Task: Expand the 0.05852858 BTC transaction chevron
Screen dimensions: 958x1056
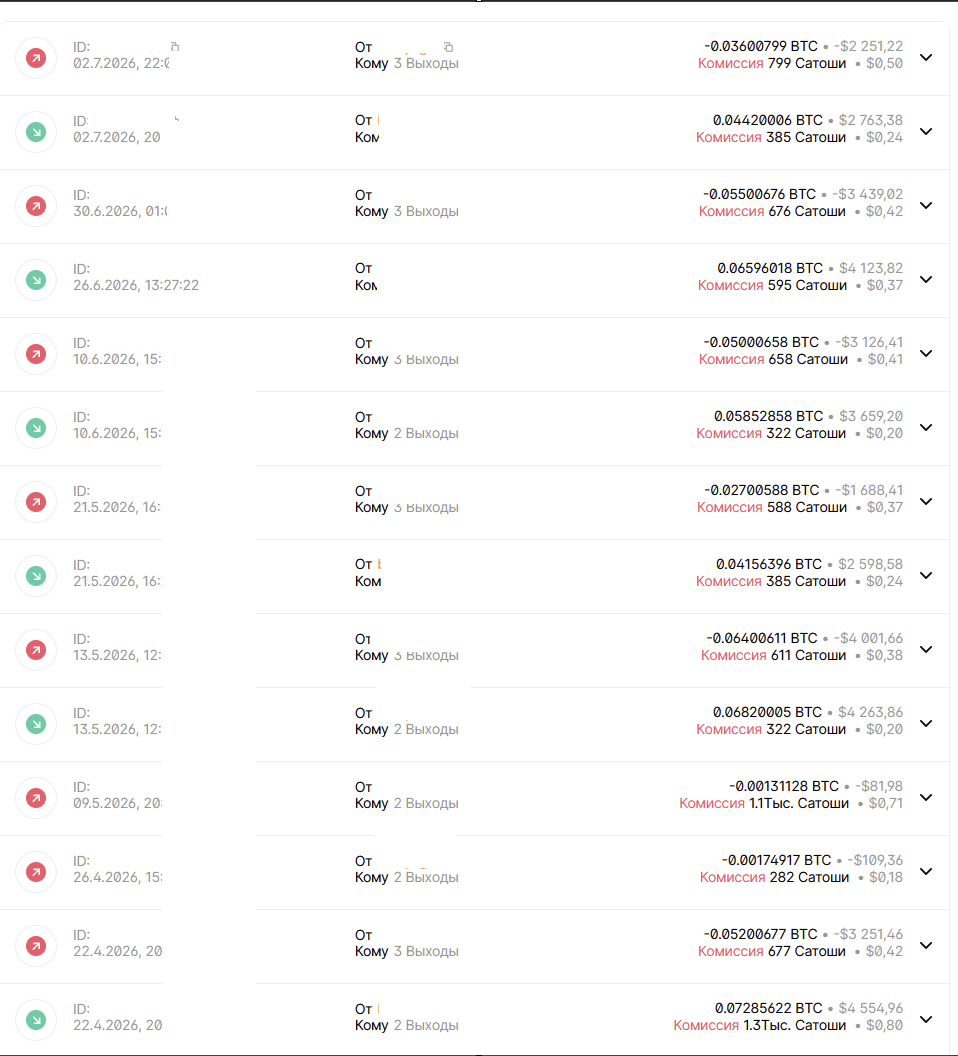Action: click(926, 428)
